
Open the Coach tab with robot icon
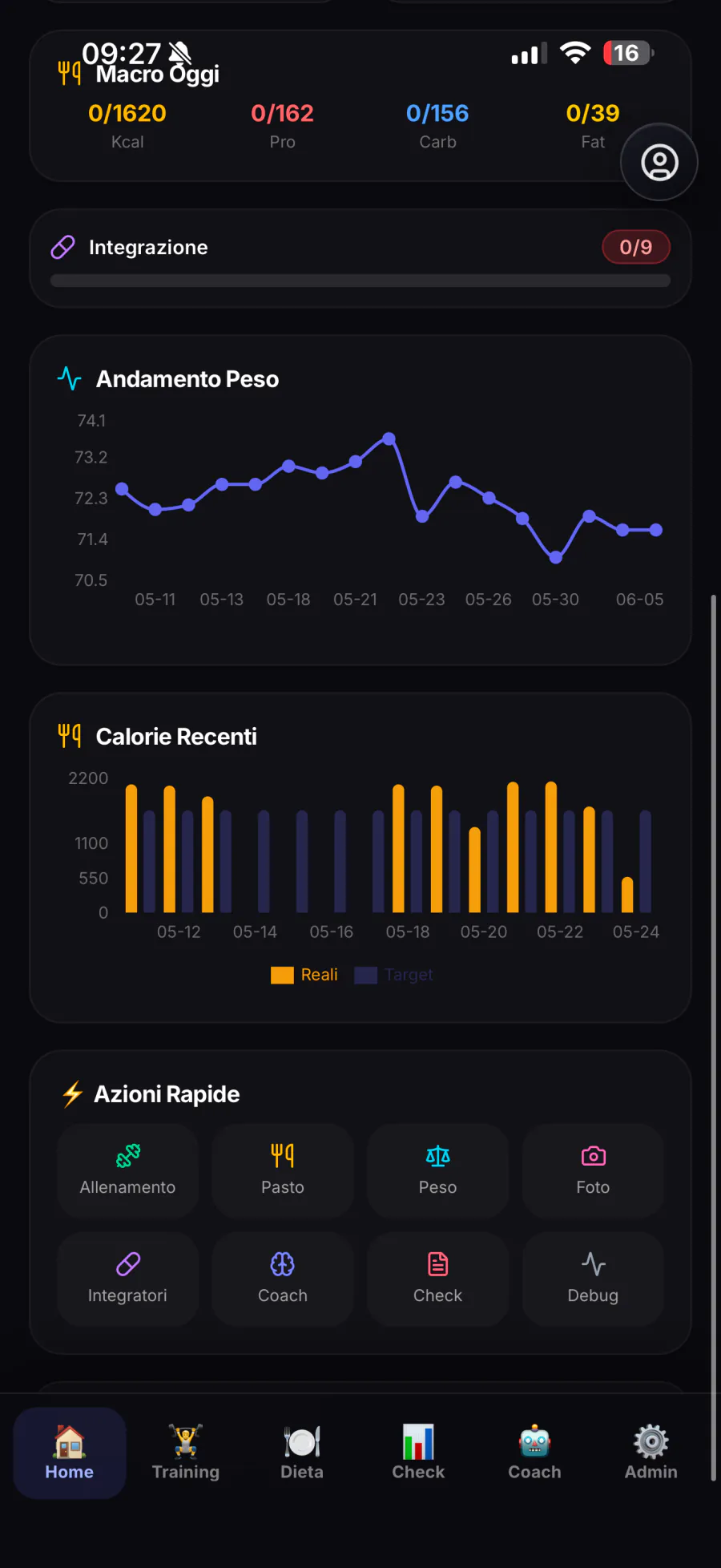point(534,1453)
